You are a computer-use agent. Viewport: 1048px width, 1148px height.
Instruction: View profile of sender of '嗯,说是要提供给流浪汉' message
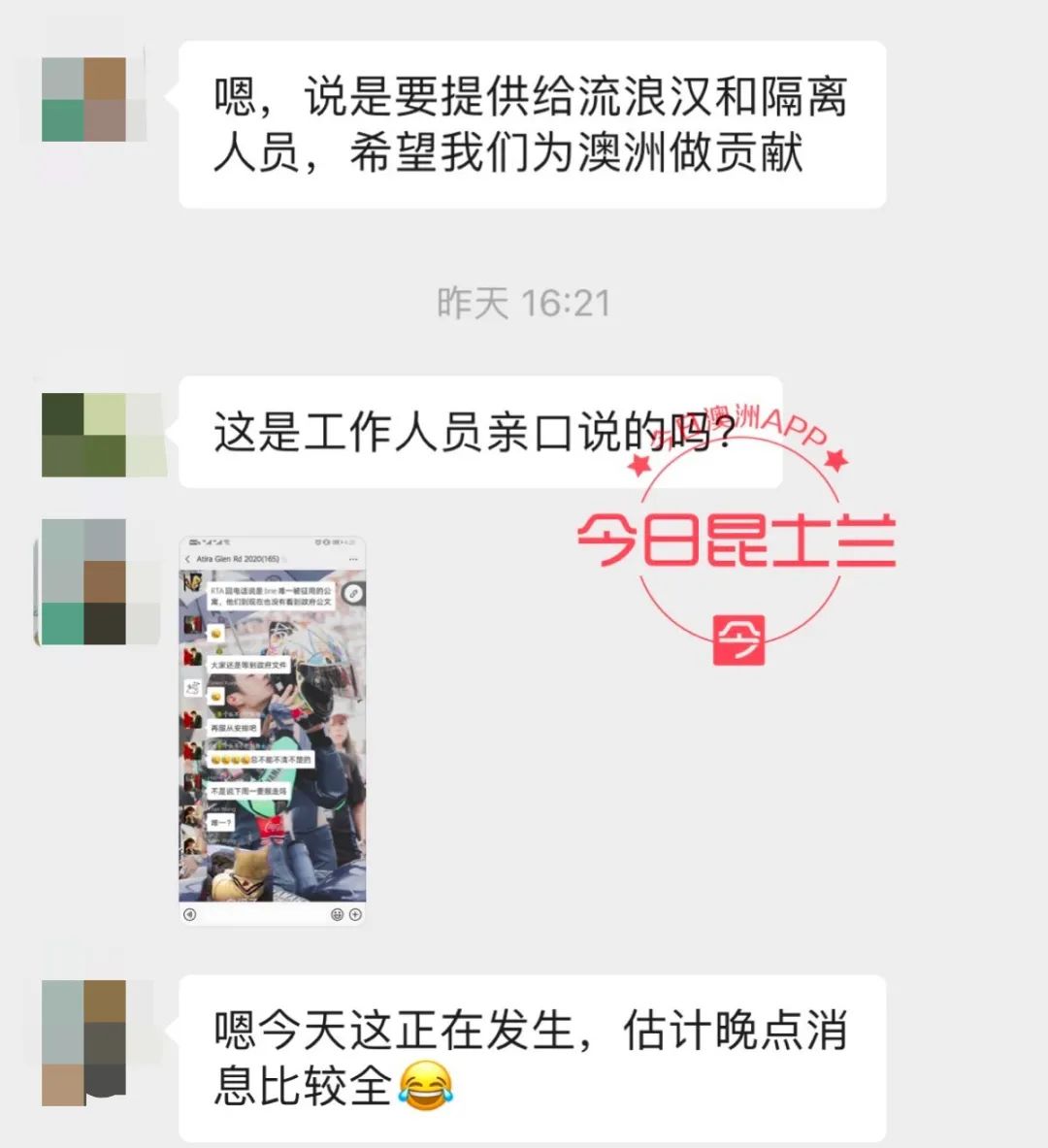pos(83,100)
